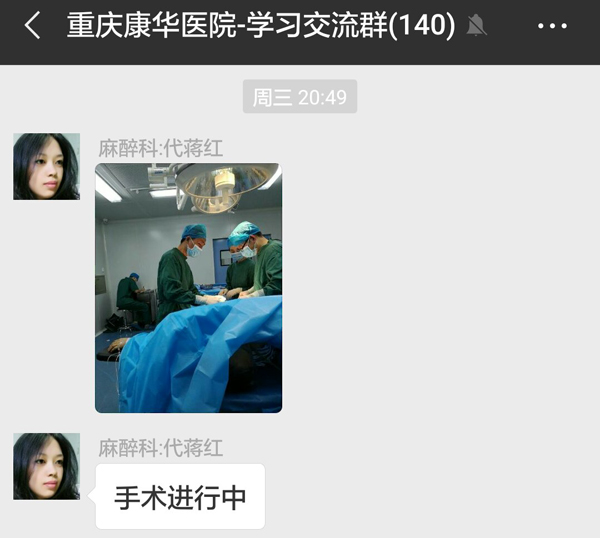The image size is (600, 538).
Task: Open sender avatar beside 手术进行中 message
Action: click(46, 466)
